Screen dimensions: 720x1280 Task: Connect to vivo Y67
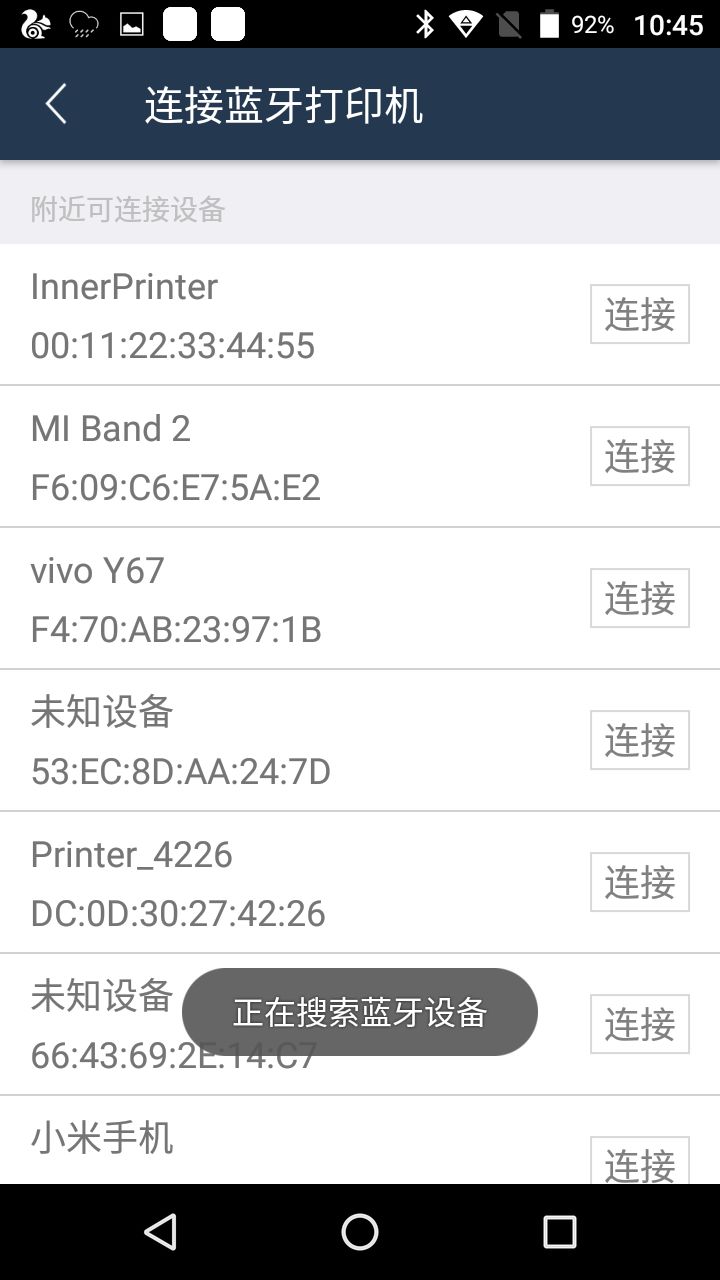(x=639, y=599)
